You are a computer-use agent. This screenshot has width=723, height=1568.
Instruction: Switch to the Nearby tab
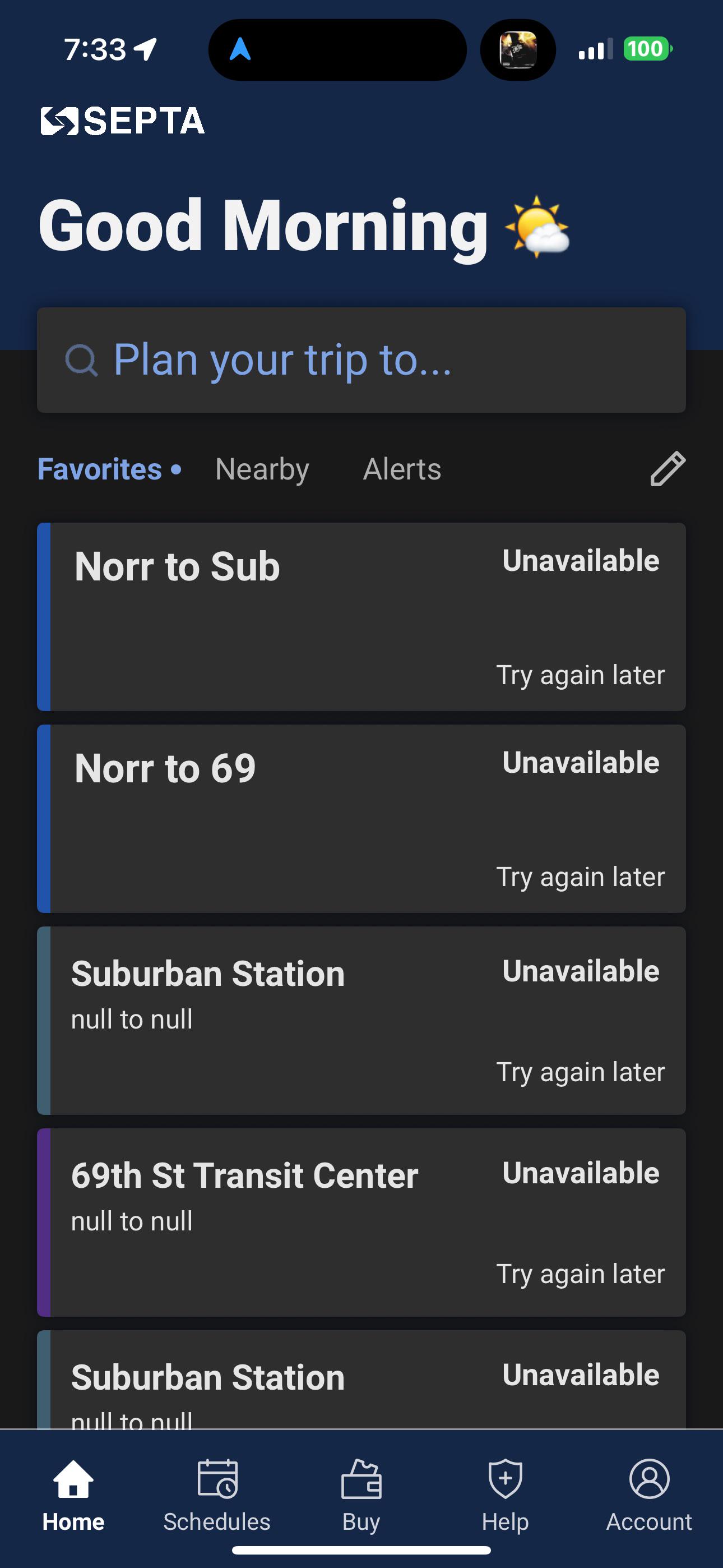[x=262, y=469]
